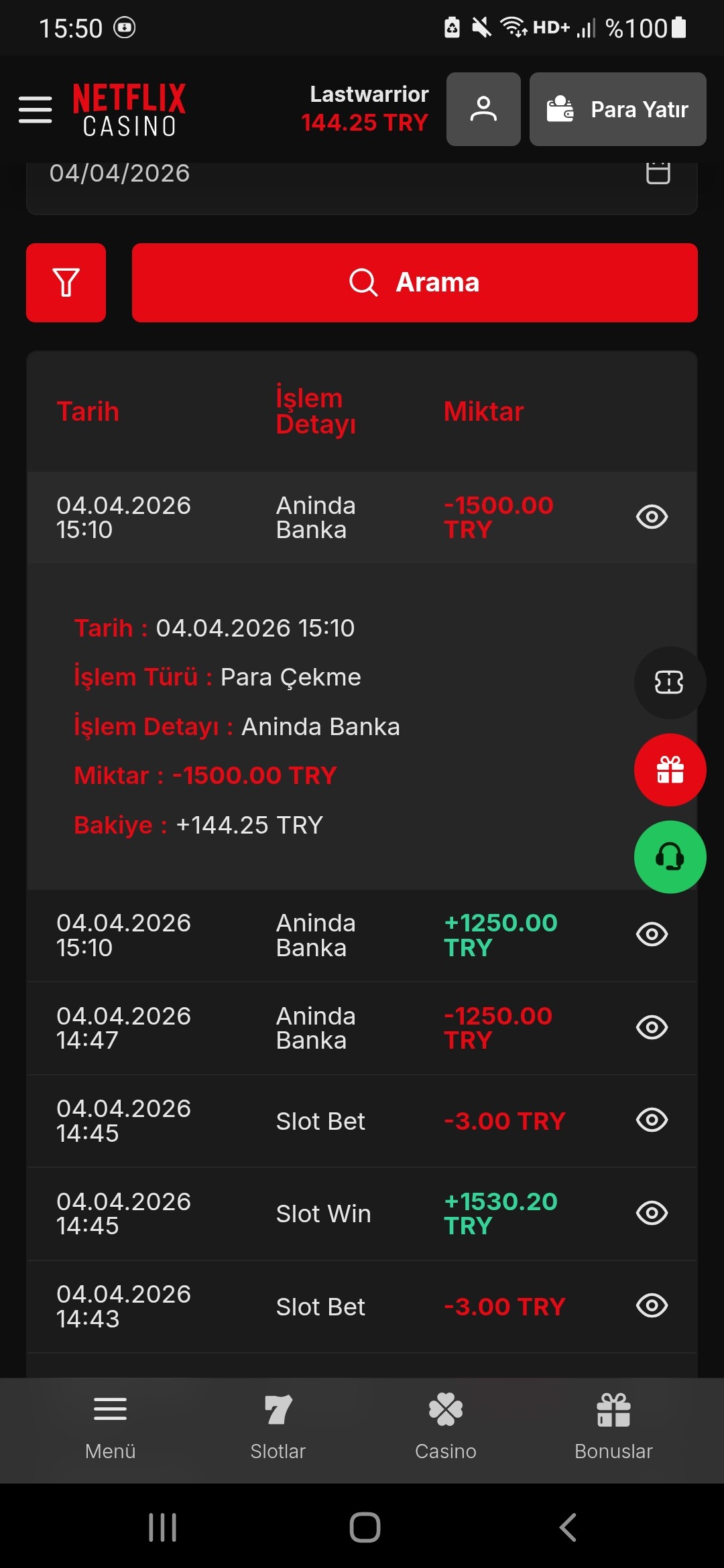The width and height of the screenshot is (724, 1568).
Task: View details of the +1250.00 TRY transaction
Action: coord(652,934)
